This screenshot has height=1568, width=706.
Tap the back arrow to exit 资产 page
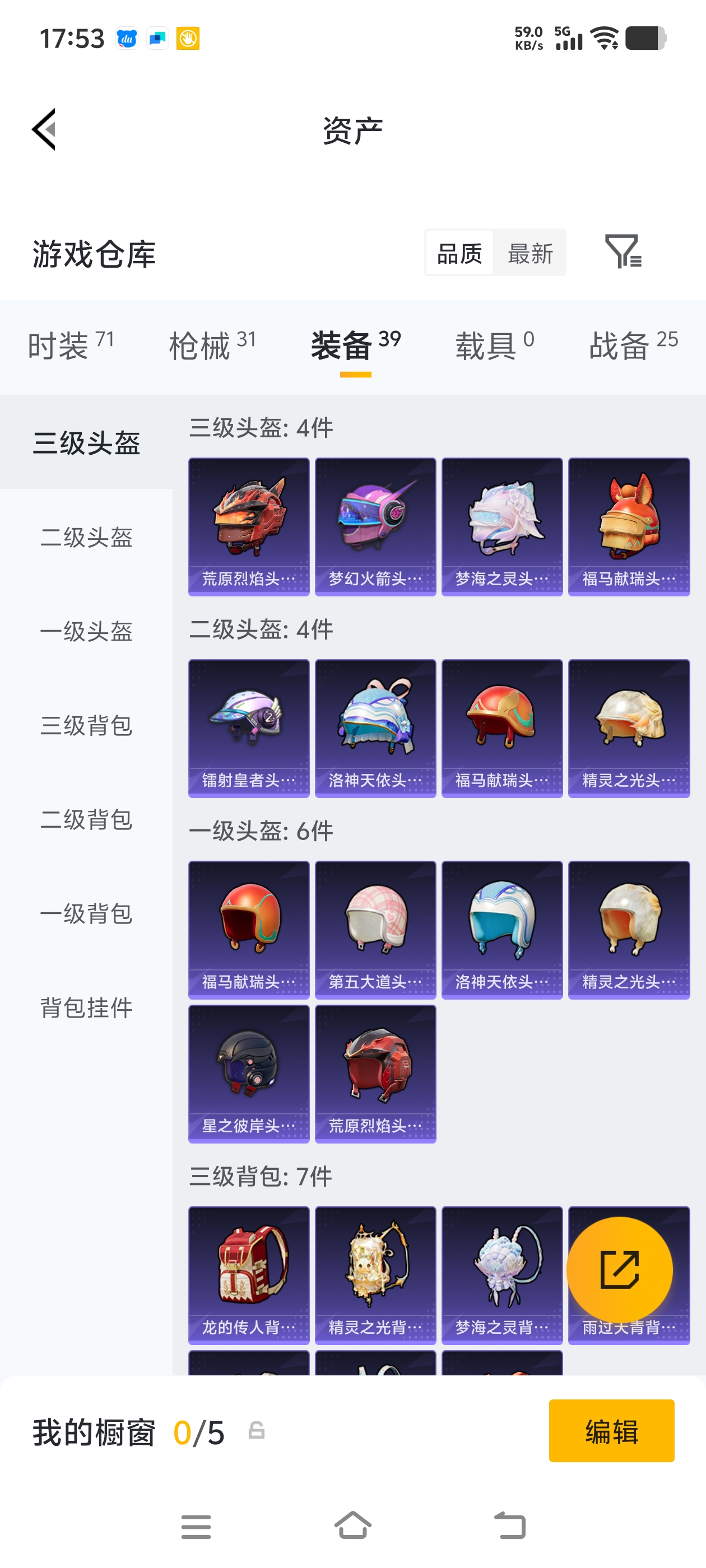[44, 130]
